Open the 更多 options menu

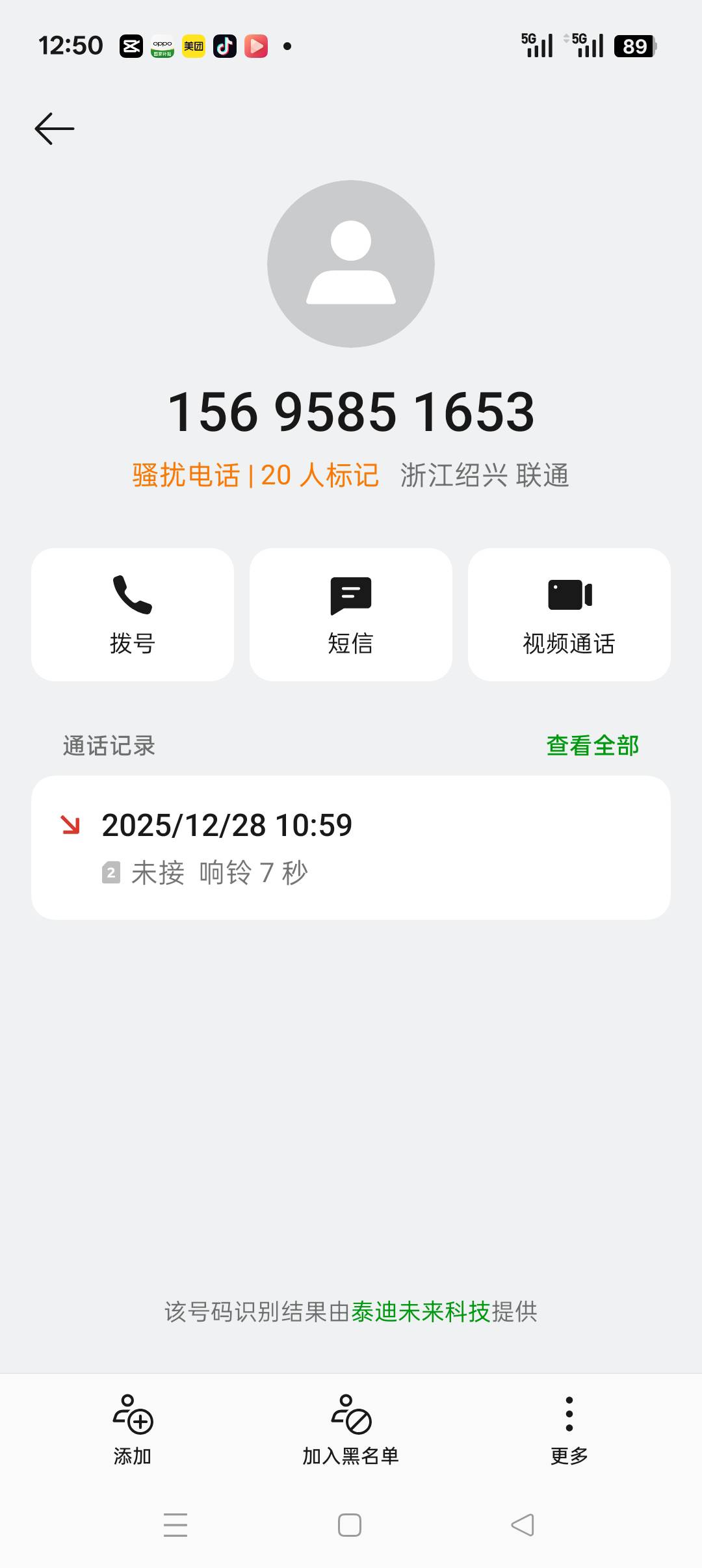tap(569, 1430)
